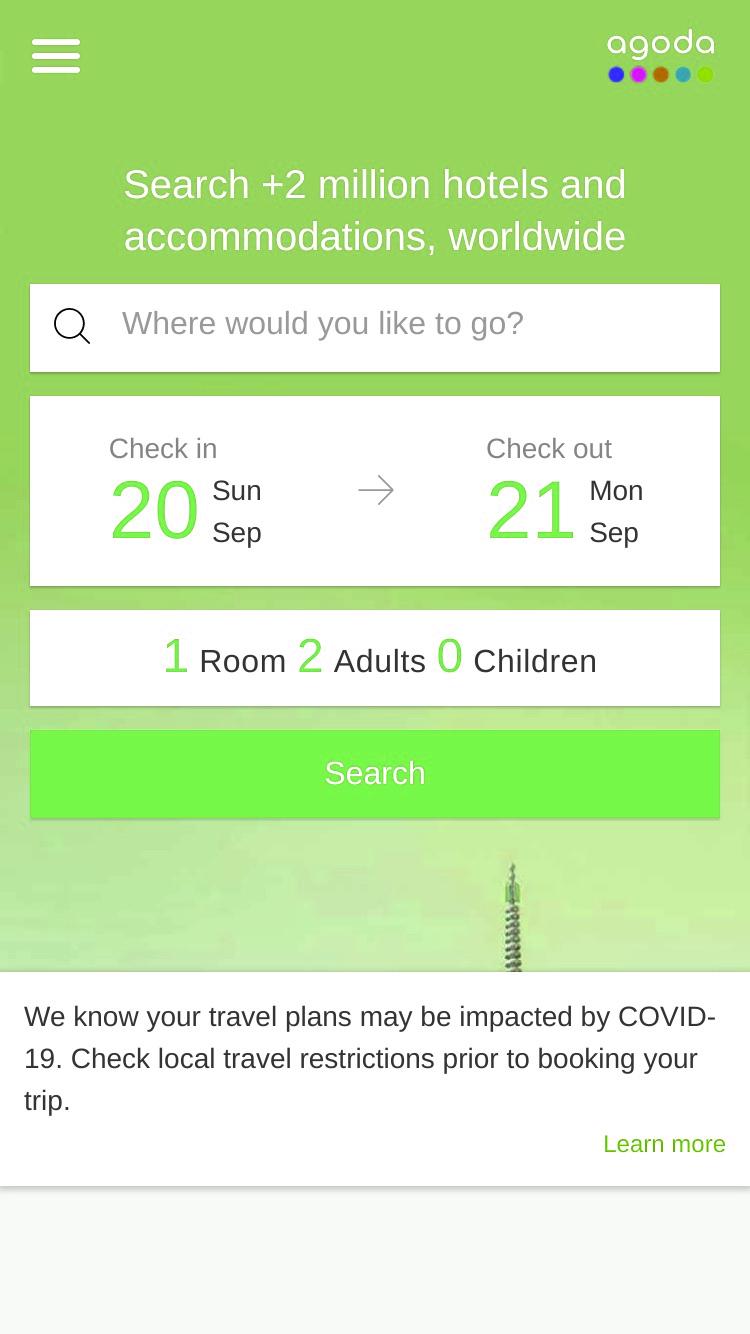The image size is (750, 1334).
Task: Change the check-in date
Action: pos(186,491)
